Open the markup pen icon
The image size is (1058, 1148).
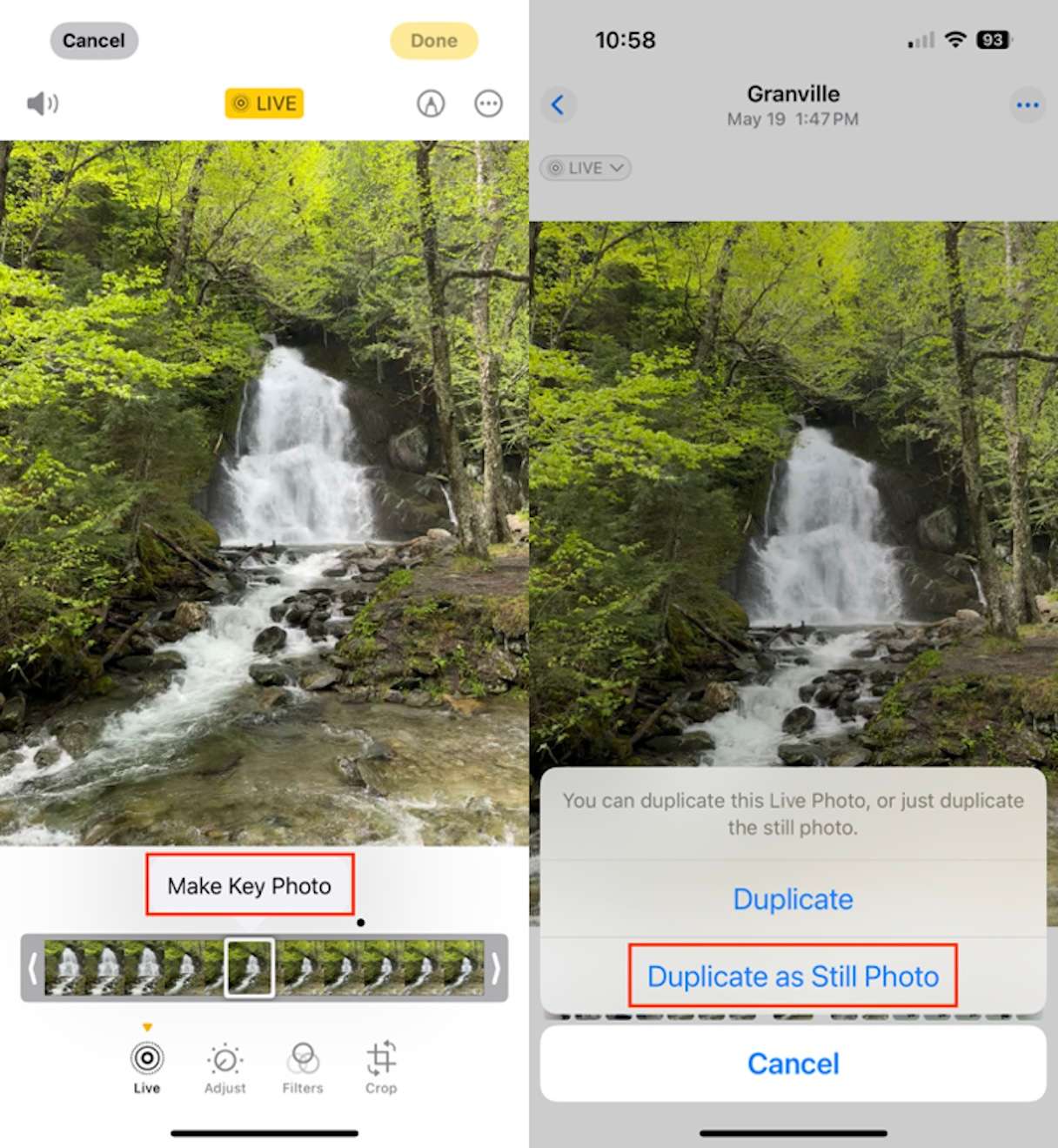click(x=431, y=104)
